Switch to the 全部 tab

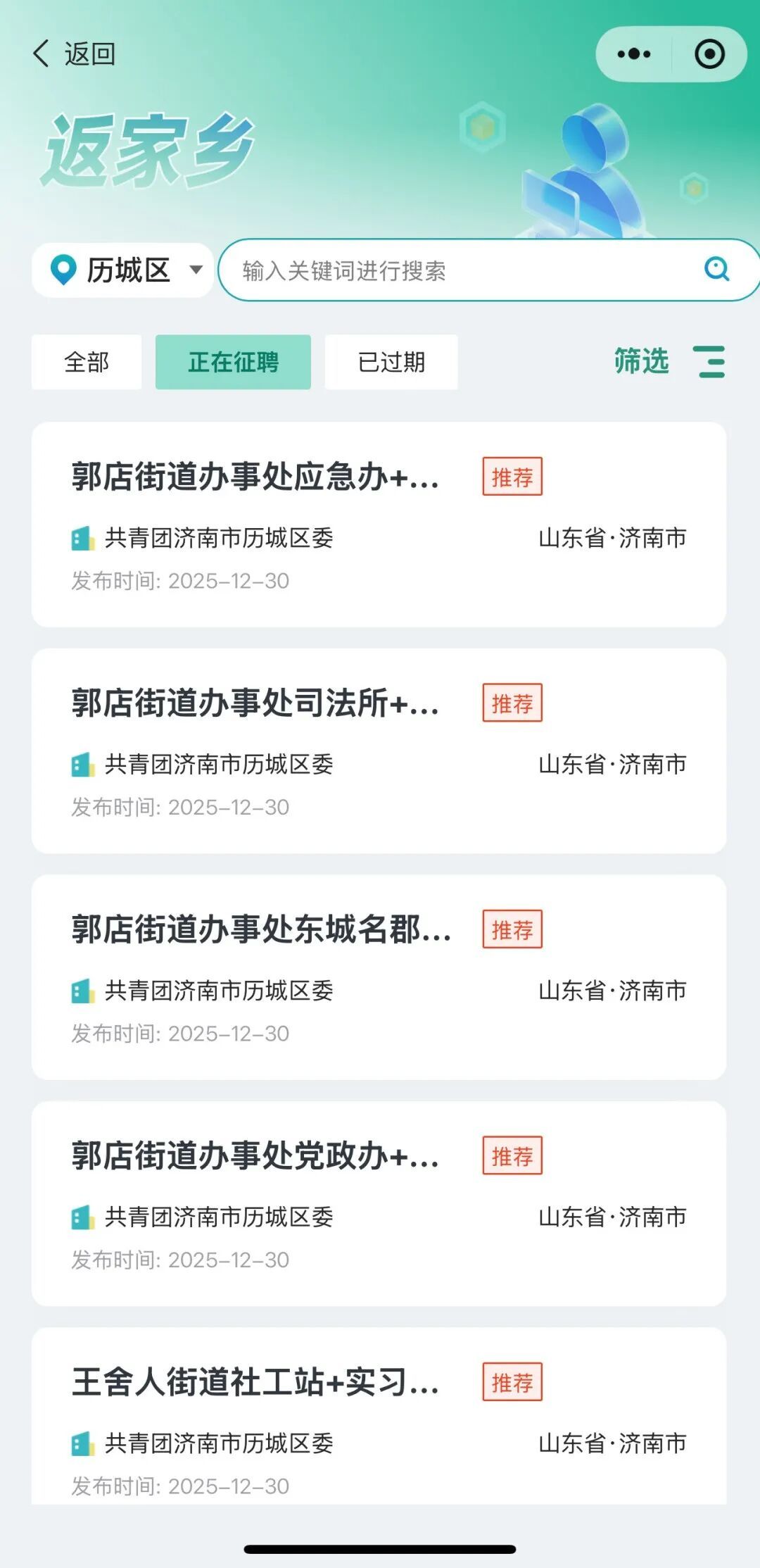87,362
